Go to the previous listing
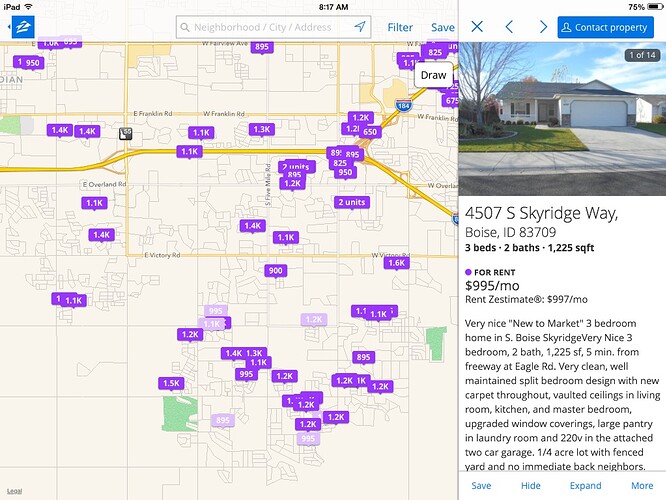Viewport: 666px width, 500px height. [x=509, y=27]
